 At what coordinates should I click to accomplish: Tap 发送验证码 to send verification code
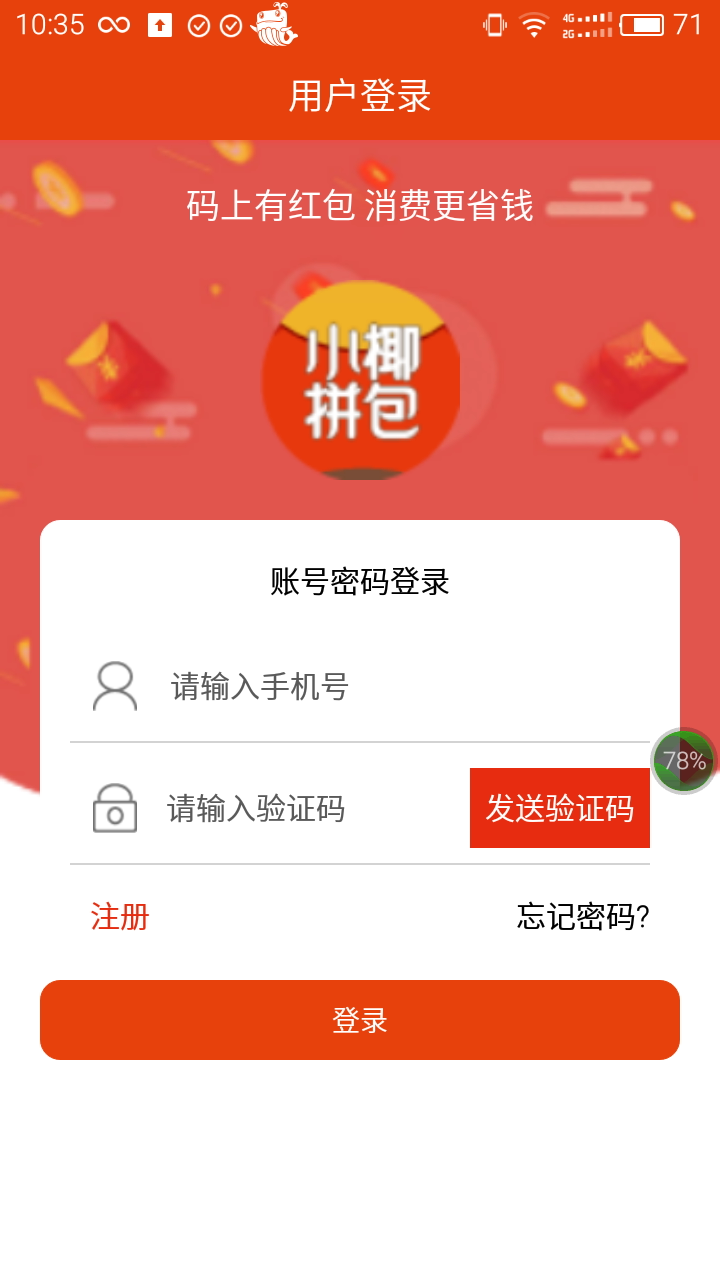click(x=560, y=808)
